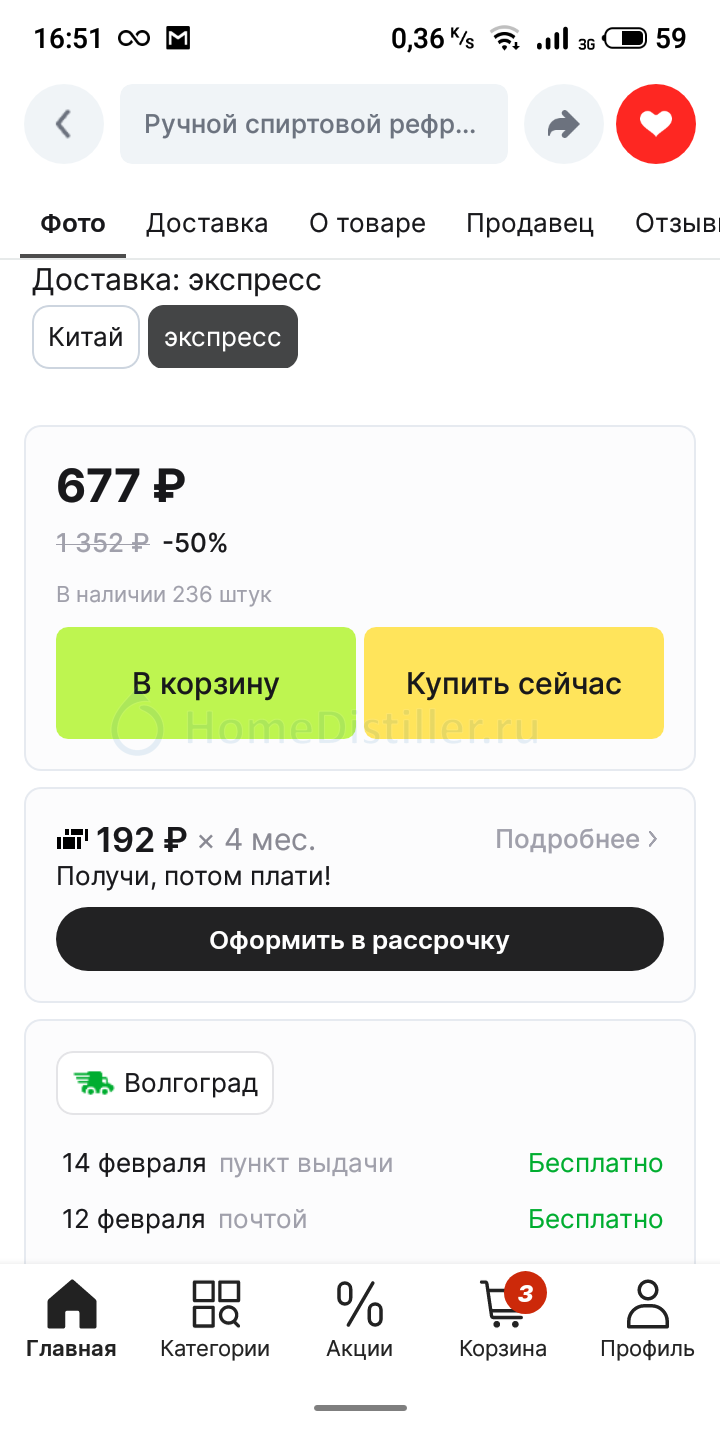
Task: Tap Купить сейчас to buy now
Action: (514, 683)
